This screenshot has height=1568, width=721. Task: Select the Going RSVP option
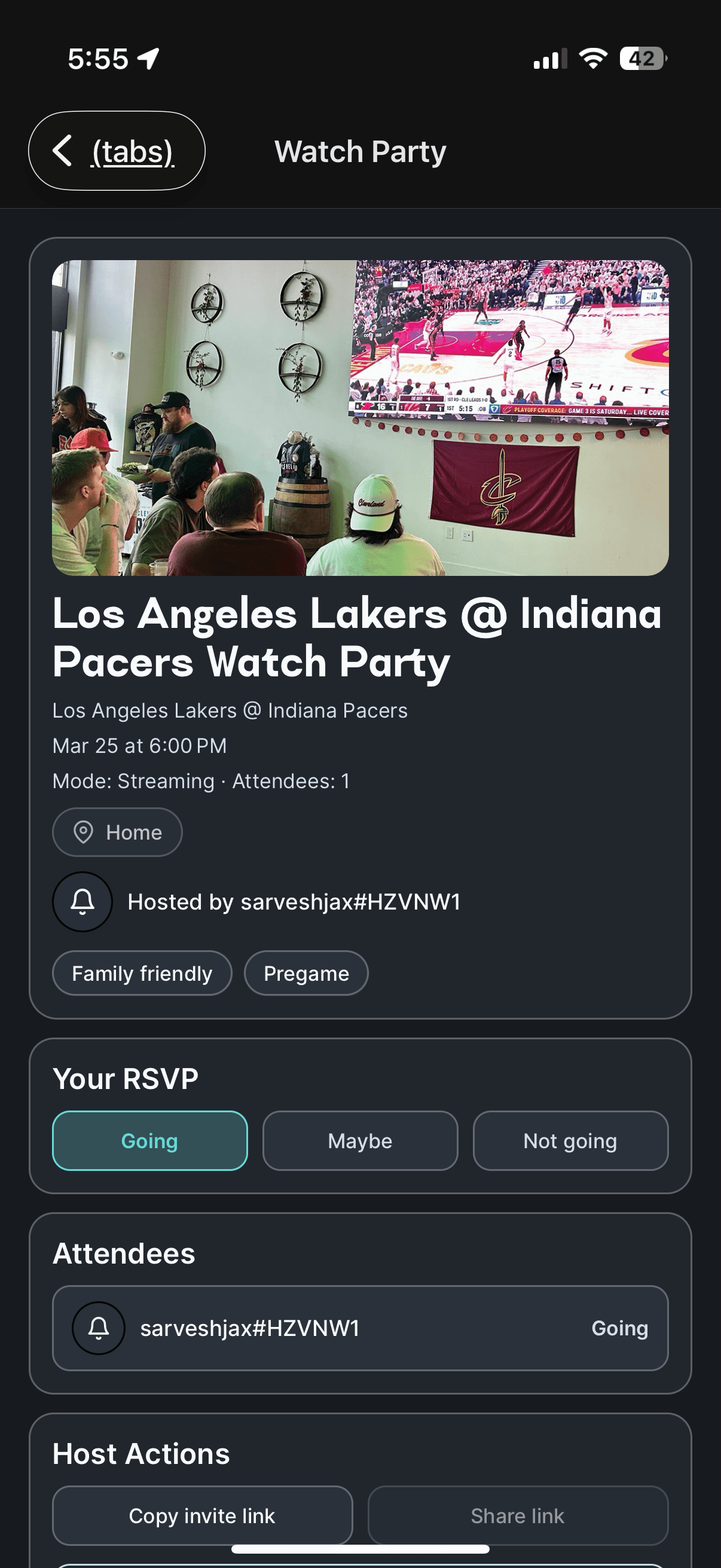pyautogui.click(x=149, y=1140)
